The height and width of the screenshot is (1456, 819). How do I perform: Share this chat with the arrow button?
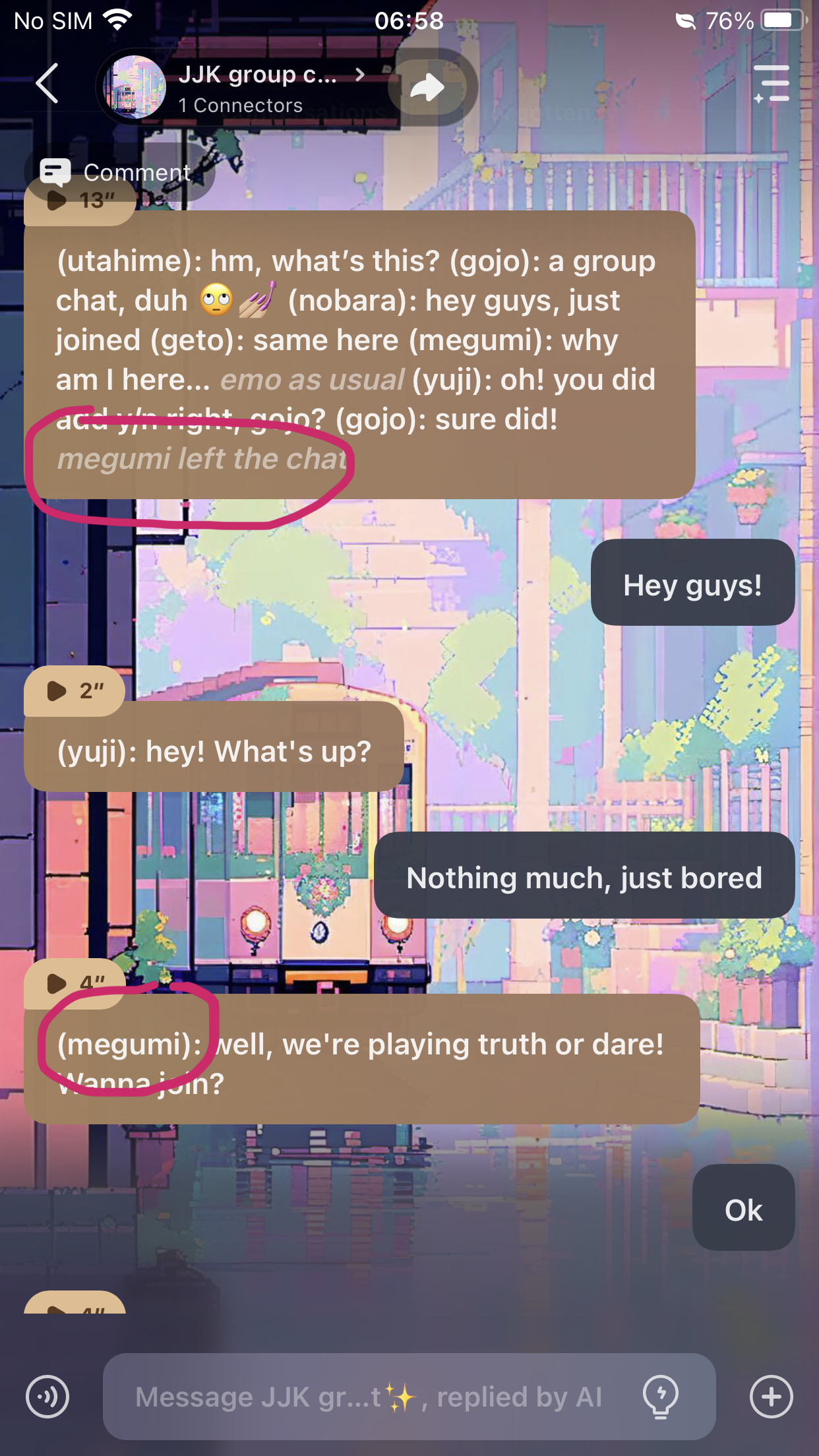427,87
